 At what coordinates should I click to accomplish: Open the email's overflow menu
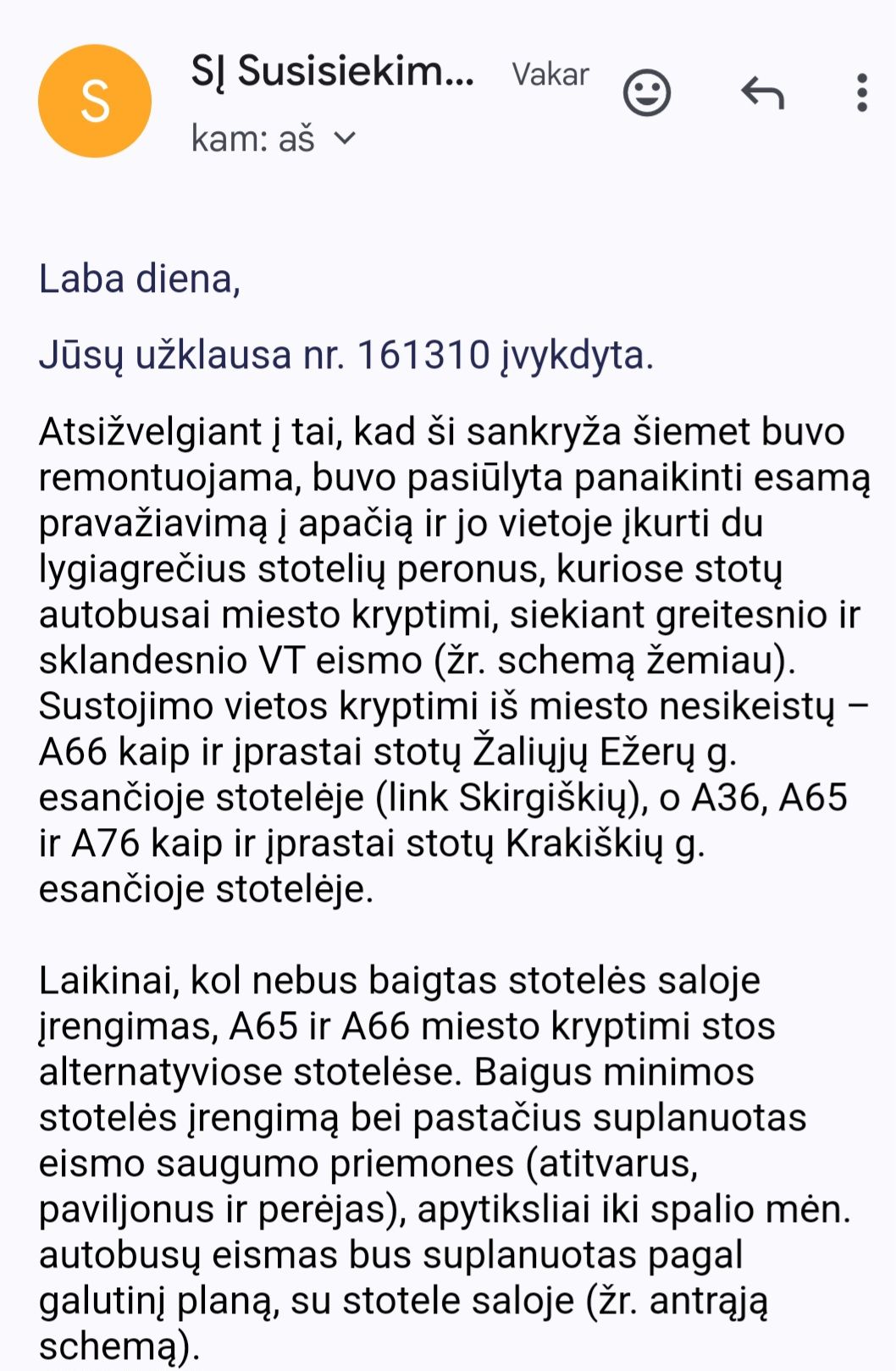coord(861,92)
